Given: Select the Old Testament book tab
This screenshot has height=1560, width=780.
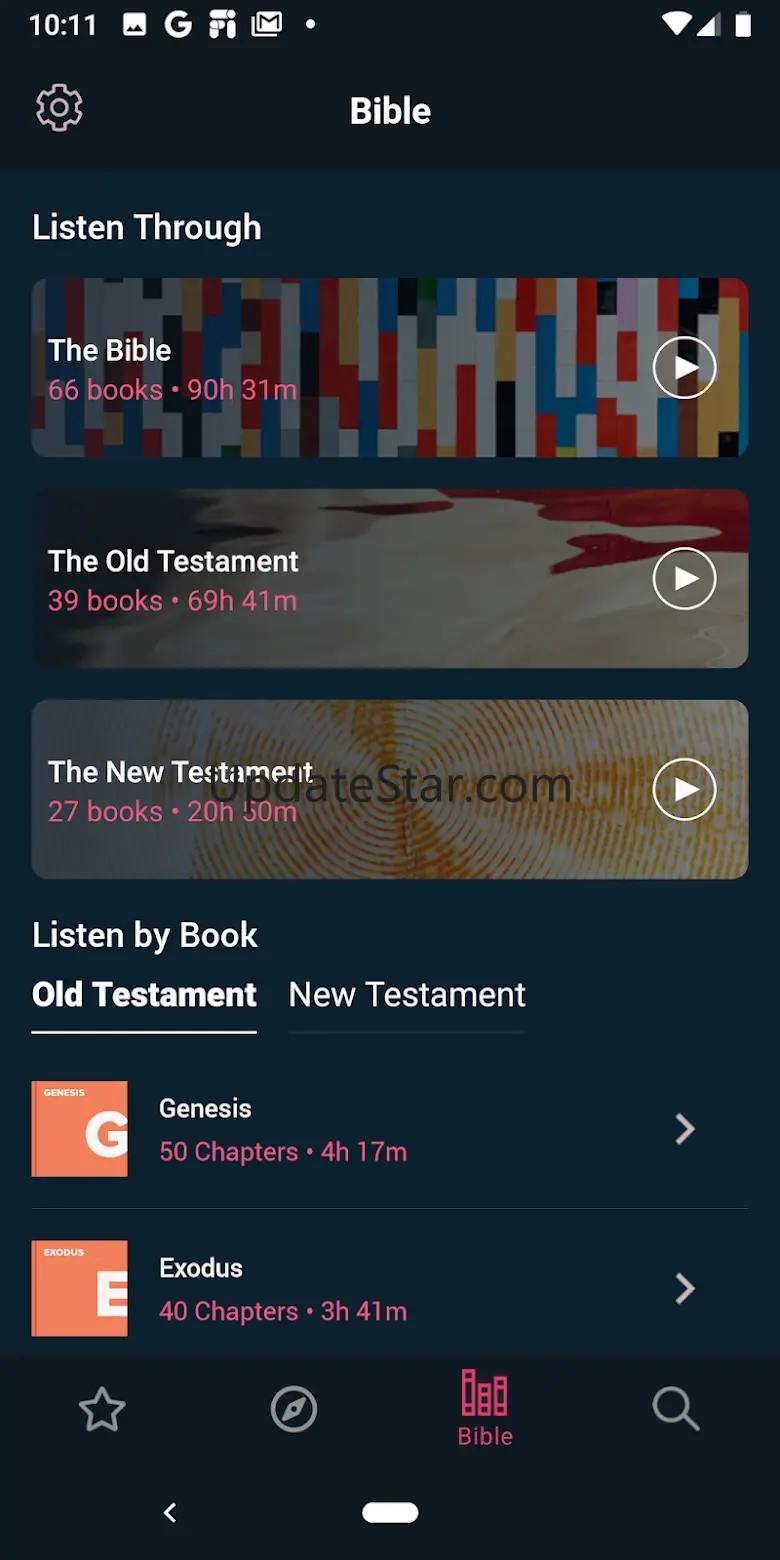Looking at the screenshot, I should tap(144, 995).
